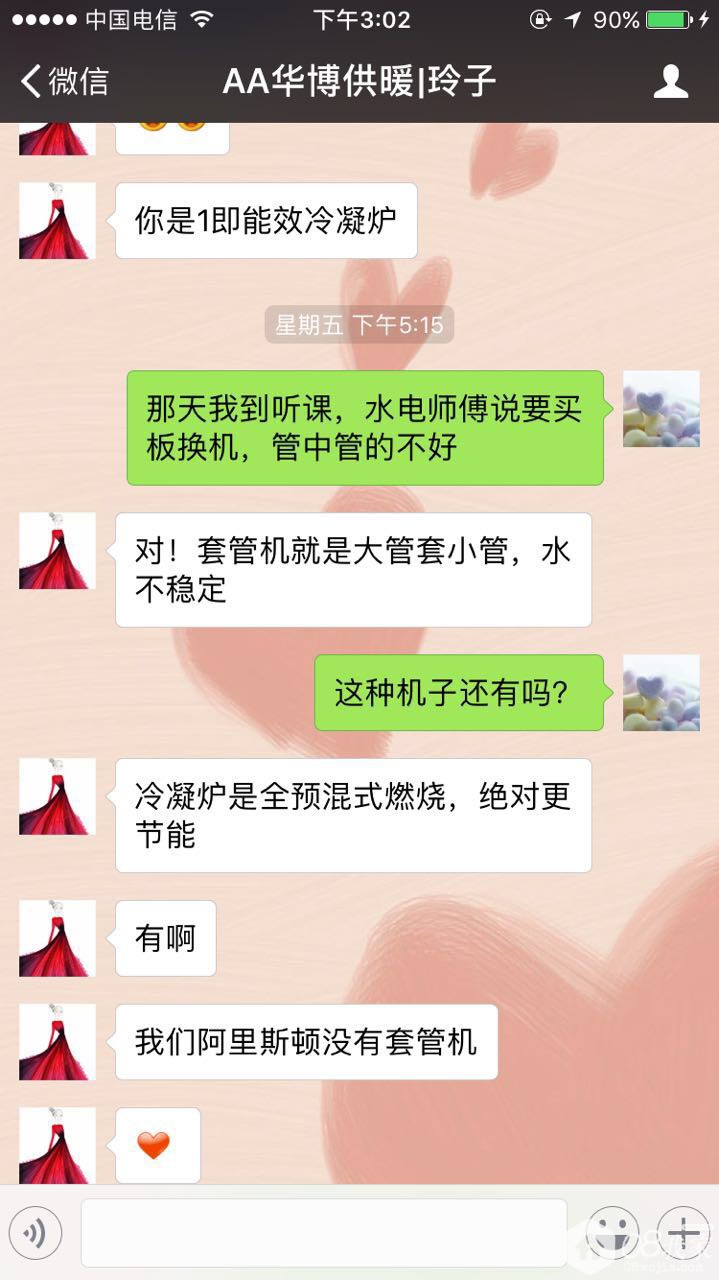Screen dimensions: 719x1280
Task: Tap 玲子's avatar beside 有啊 message
Action: coord(57,938)
